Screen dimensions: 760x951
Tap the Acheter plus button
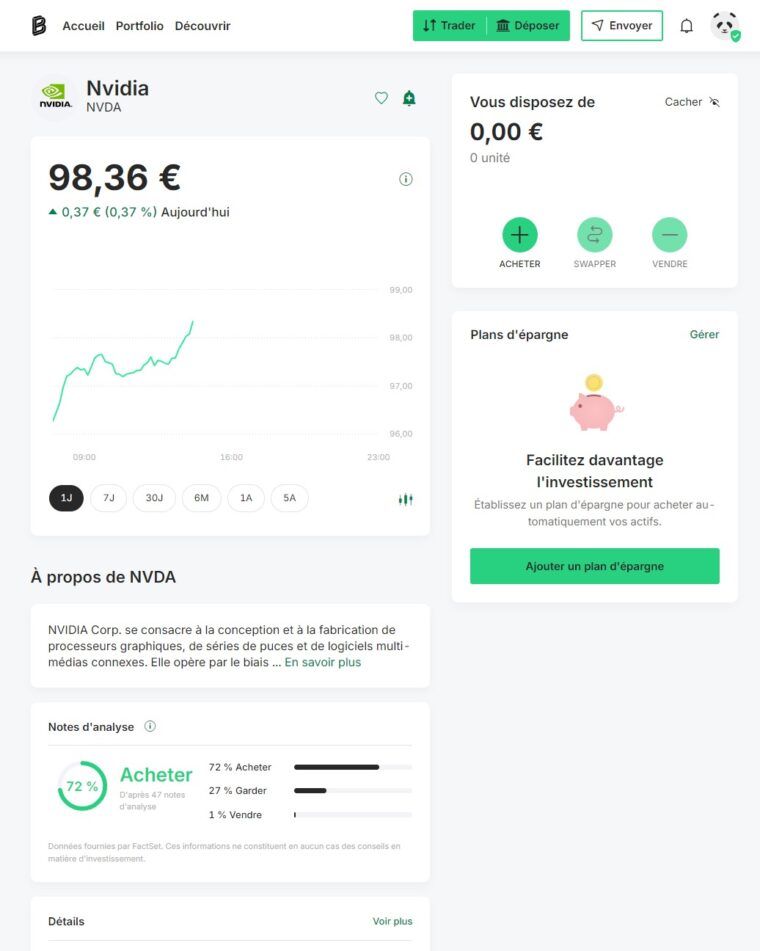[x=519, y=235]
